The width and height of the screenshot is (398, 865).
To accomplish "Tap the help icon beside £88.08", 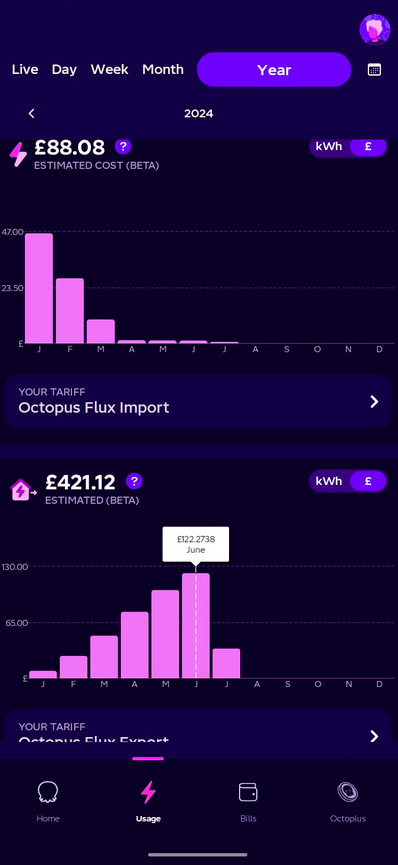I will pos(123,147).
